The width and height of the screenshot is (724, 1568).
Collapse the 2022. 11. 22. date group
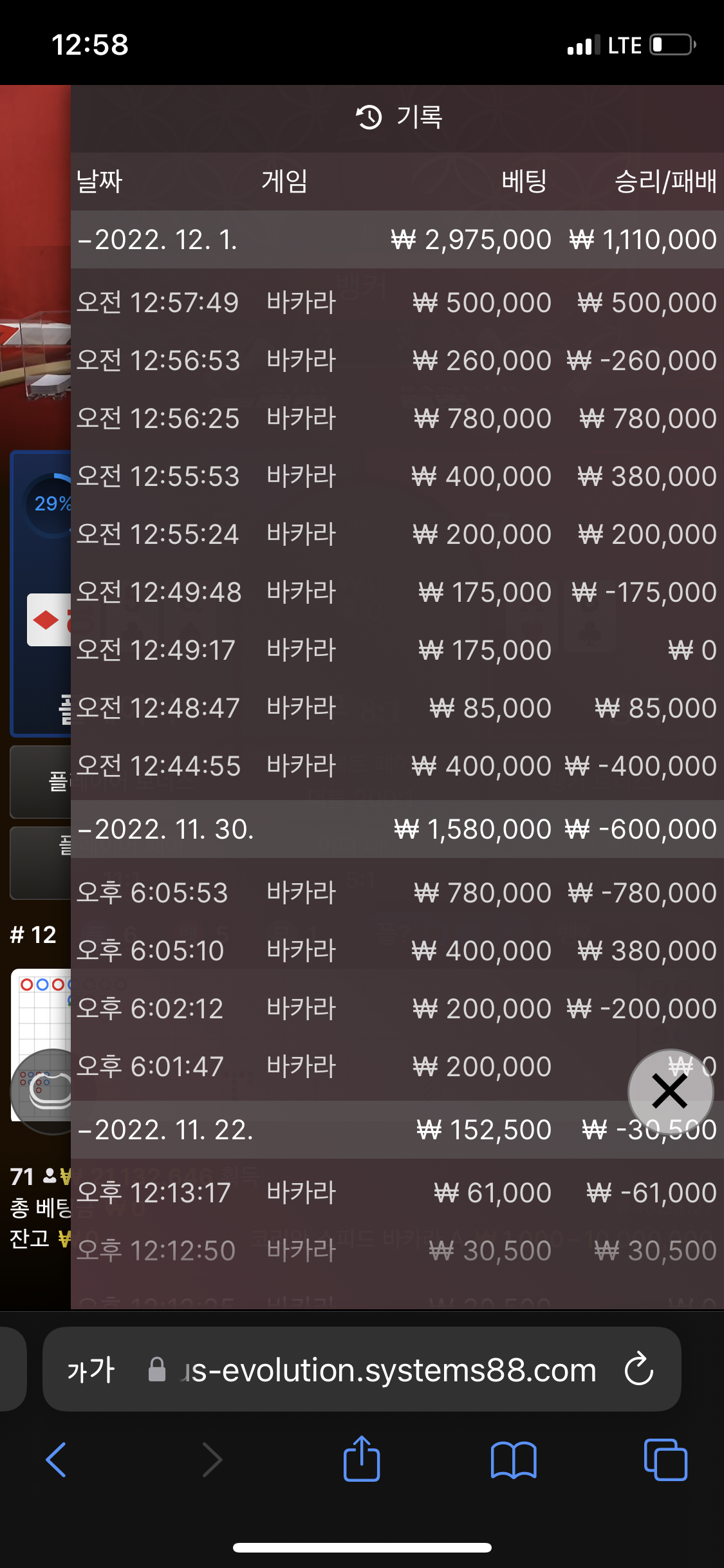tap(397, 1130)
